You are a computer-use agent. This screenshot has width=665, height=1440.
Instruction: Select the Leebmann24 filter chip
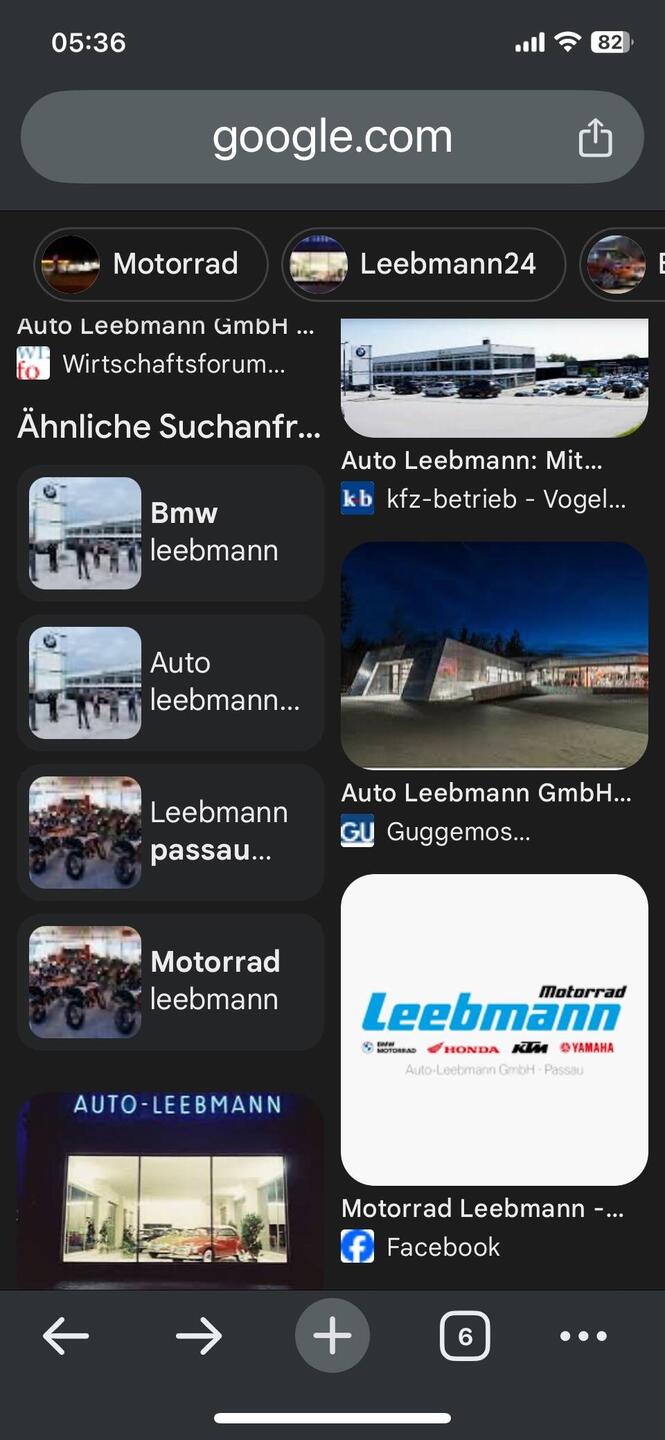(423, 264)
